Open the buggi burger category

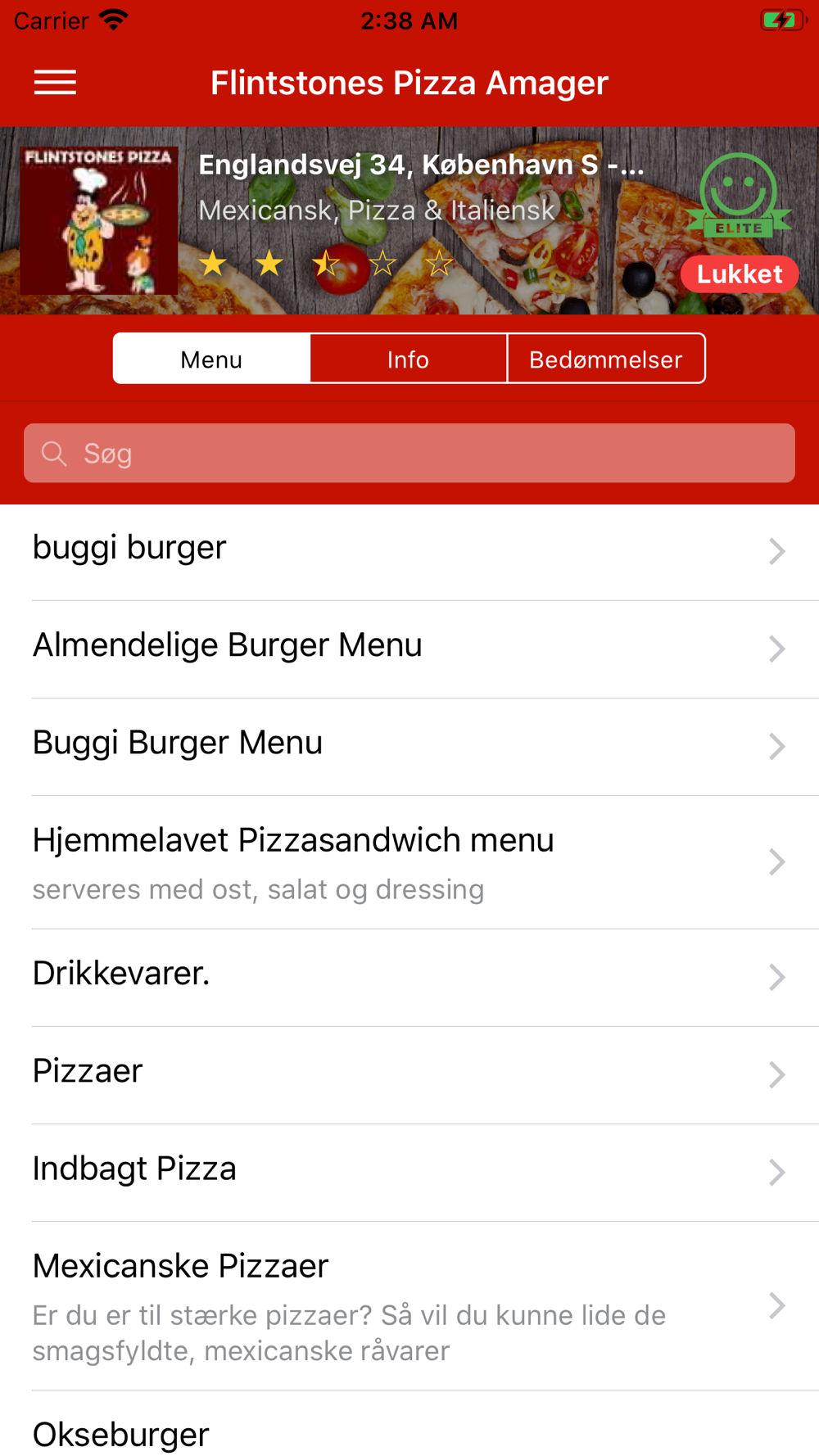[409, 553]
